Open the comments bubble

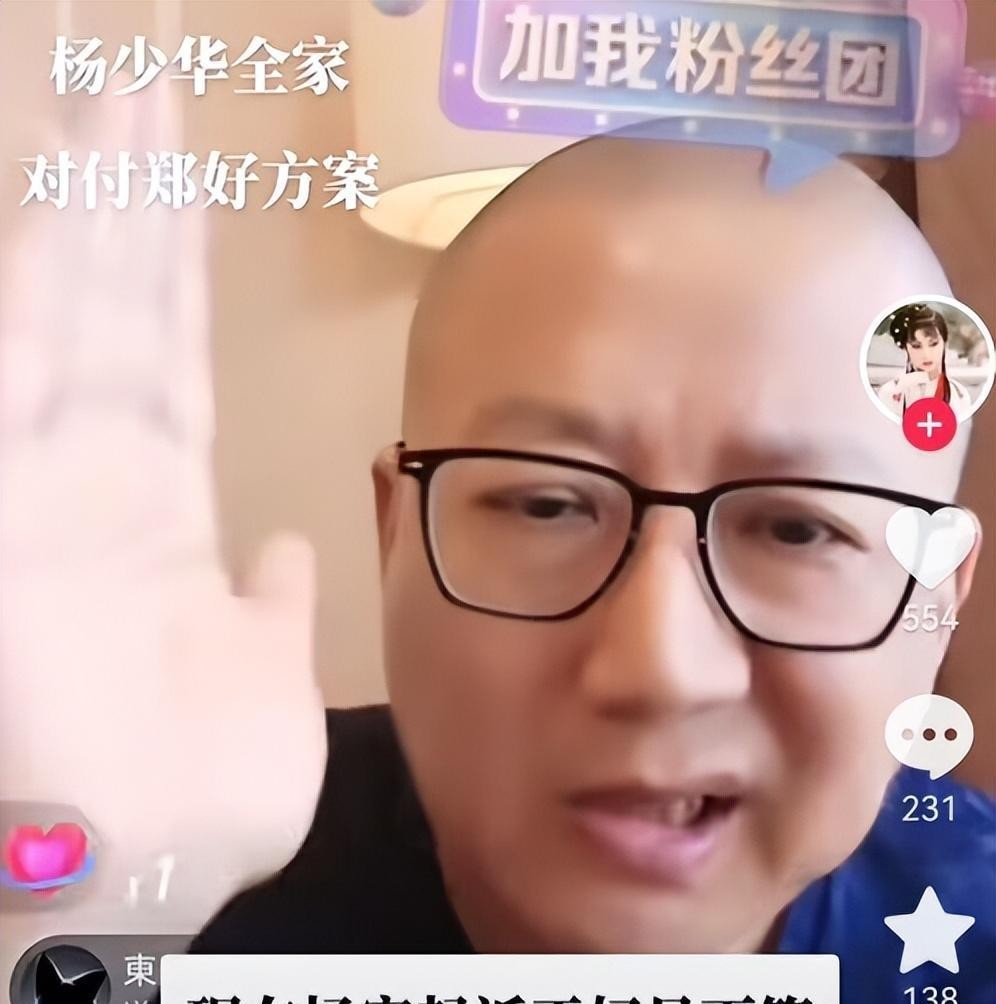(929, 737)
